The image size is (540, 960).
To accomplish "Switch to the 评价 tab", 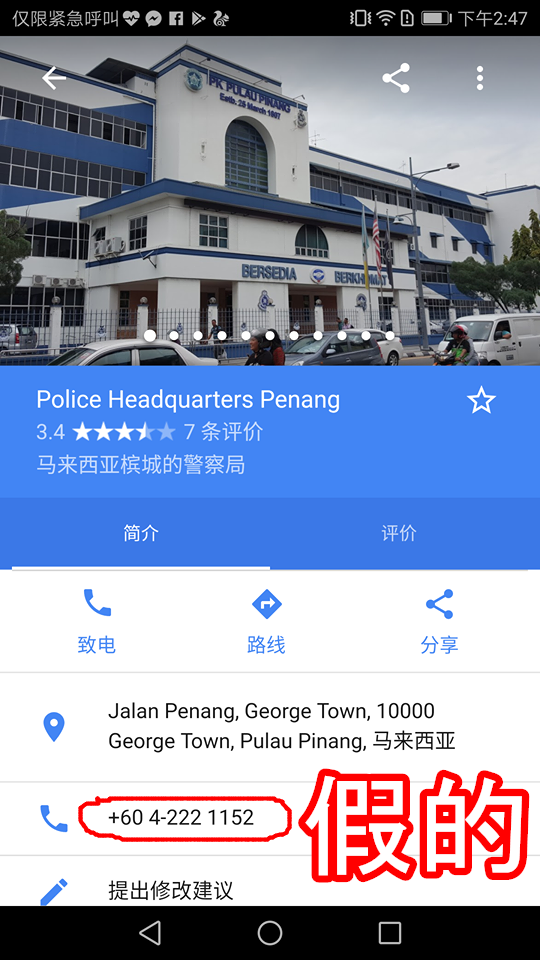I will click(x=399, y=533).
